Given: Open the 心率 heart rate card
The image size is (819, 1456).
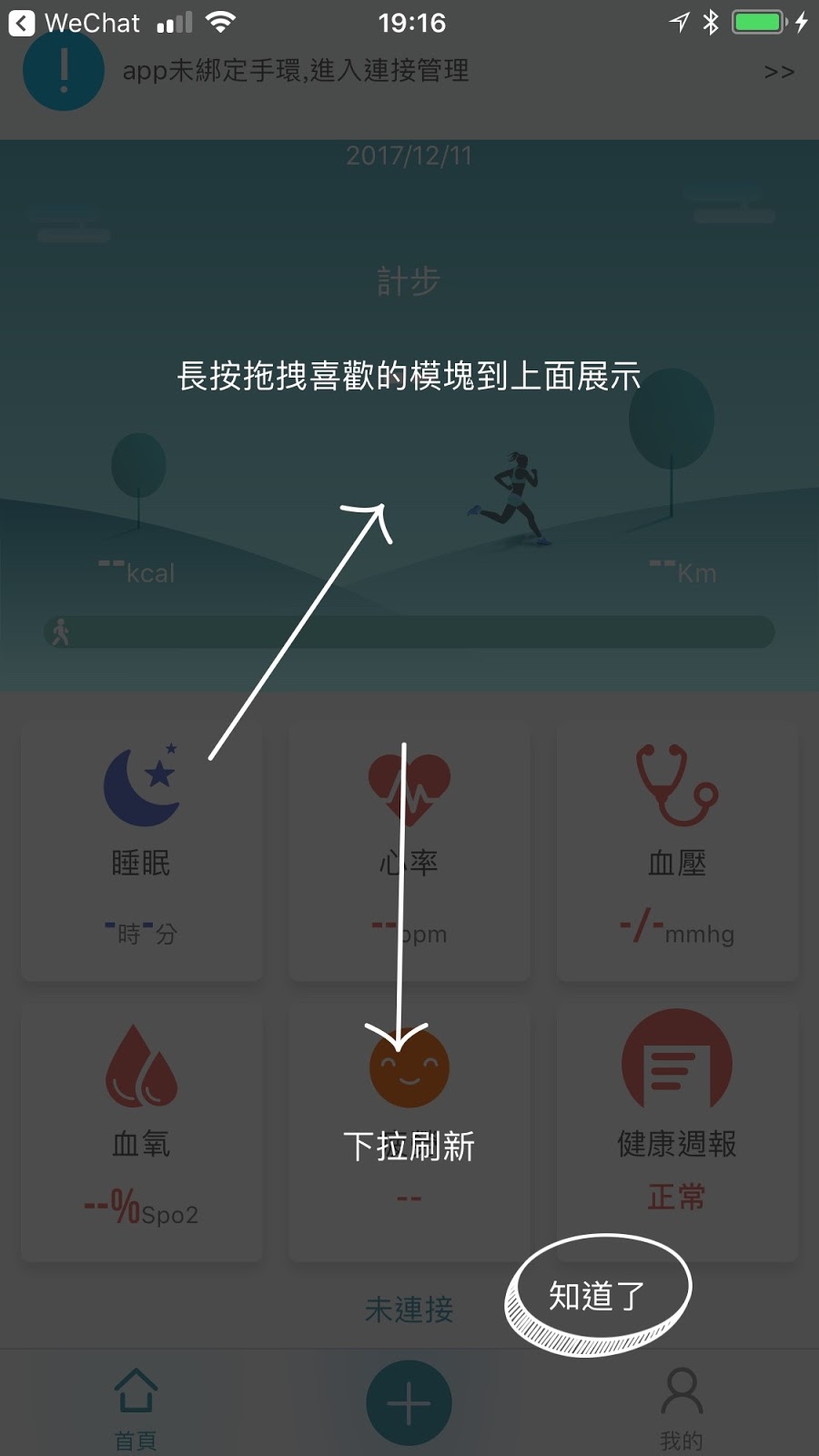Looking at the screenshot, I should [409, 851].
